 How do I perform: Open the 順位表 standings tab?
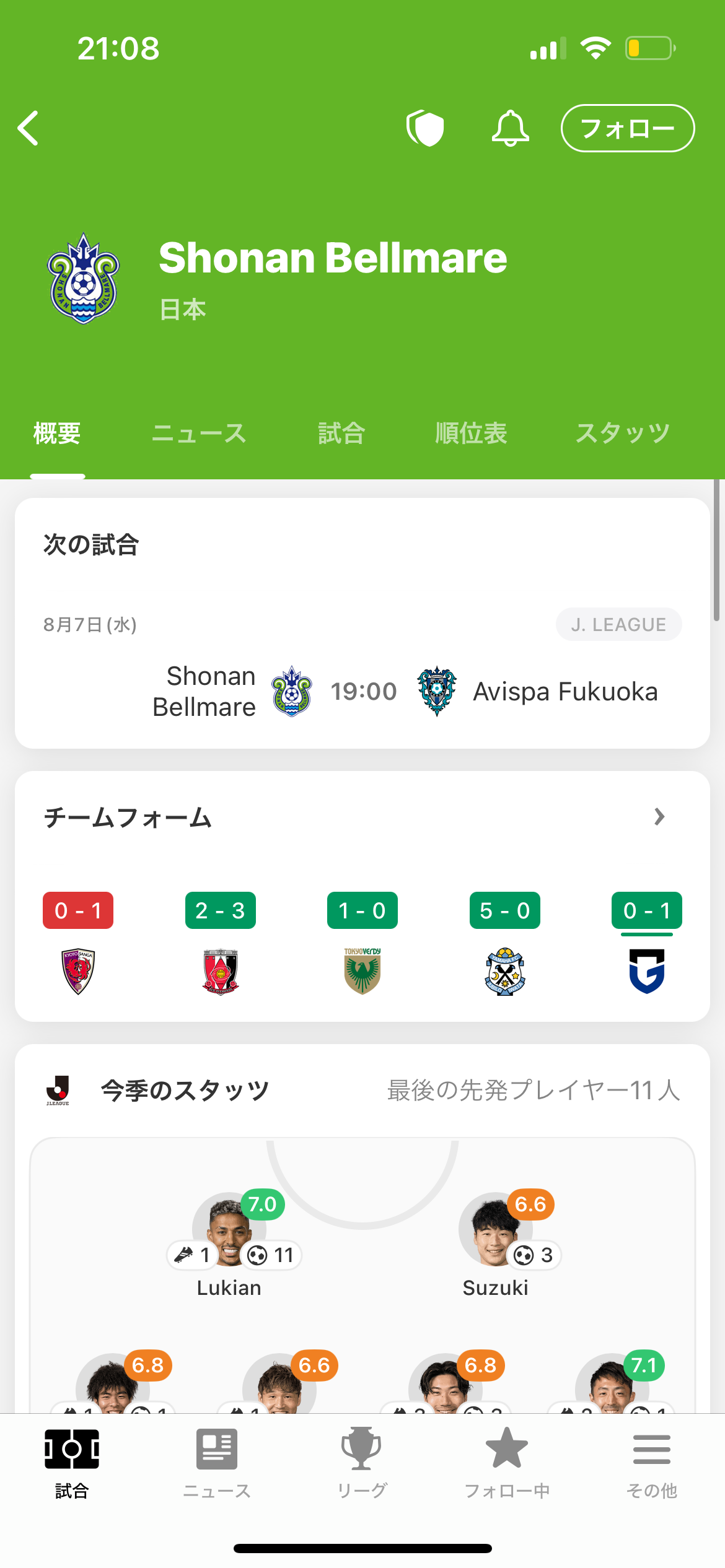pos(471,433)
